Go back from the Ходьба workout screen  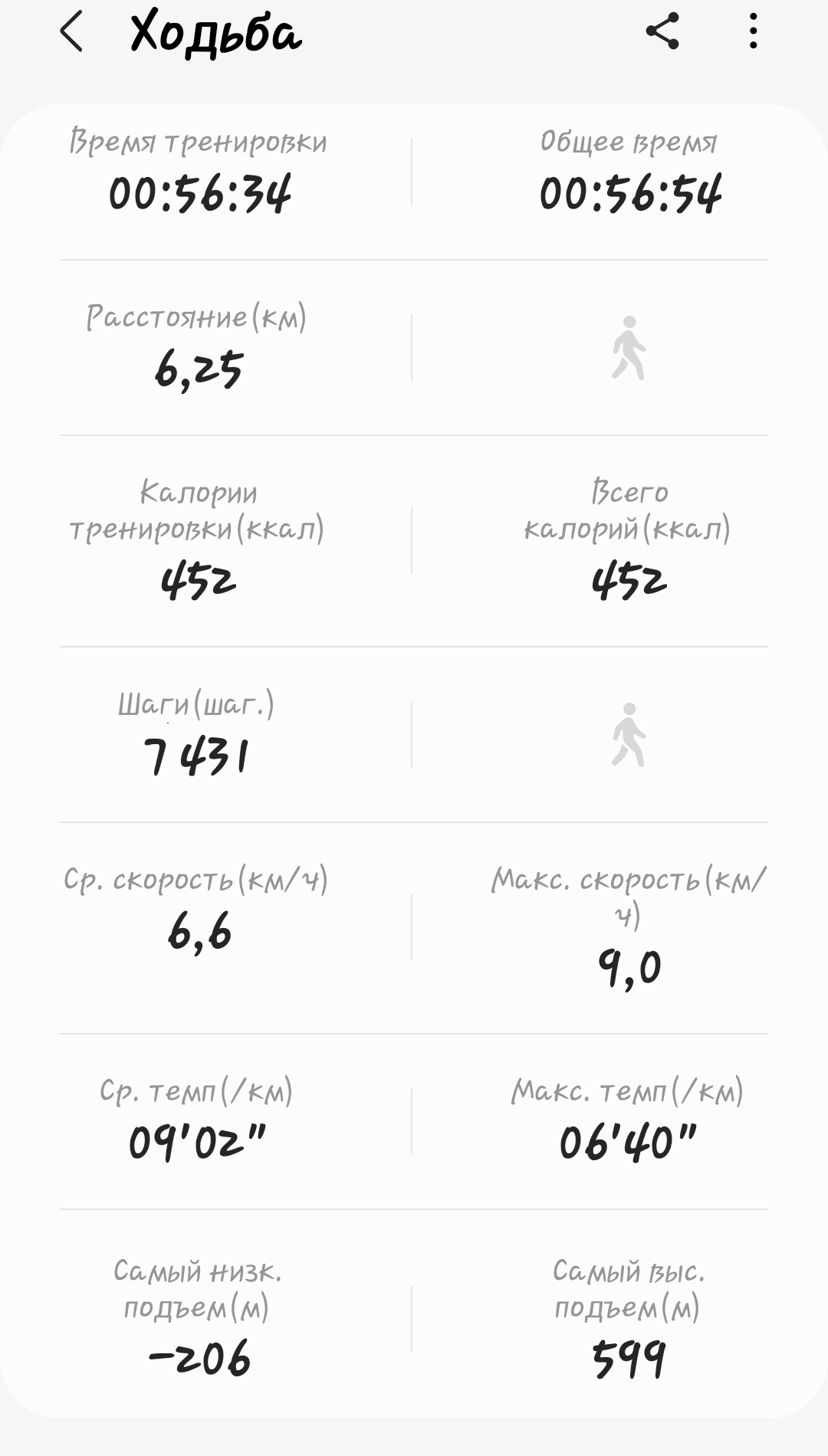pos(71,33)
